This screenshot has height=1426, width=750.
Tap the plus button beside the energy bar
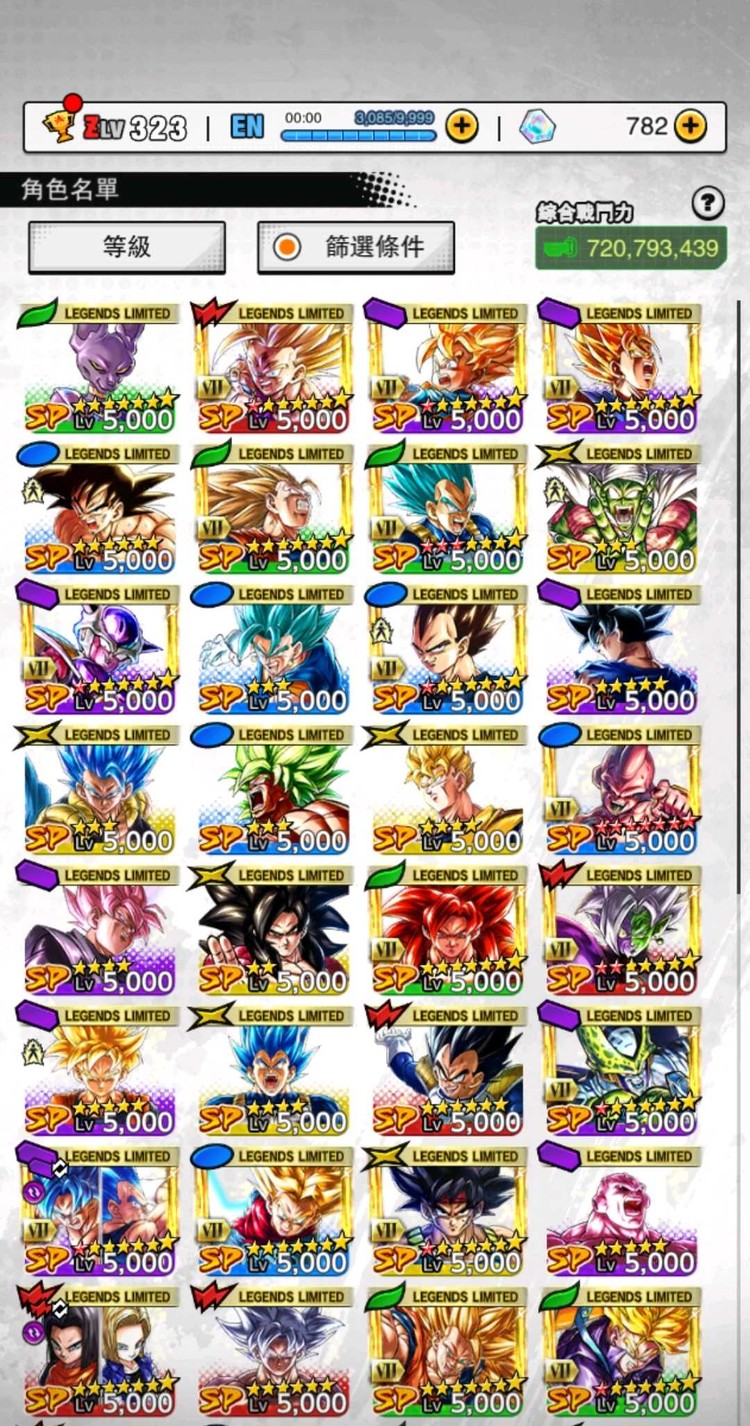click(x=461, y=126)
